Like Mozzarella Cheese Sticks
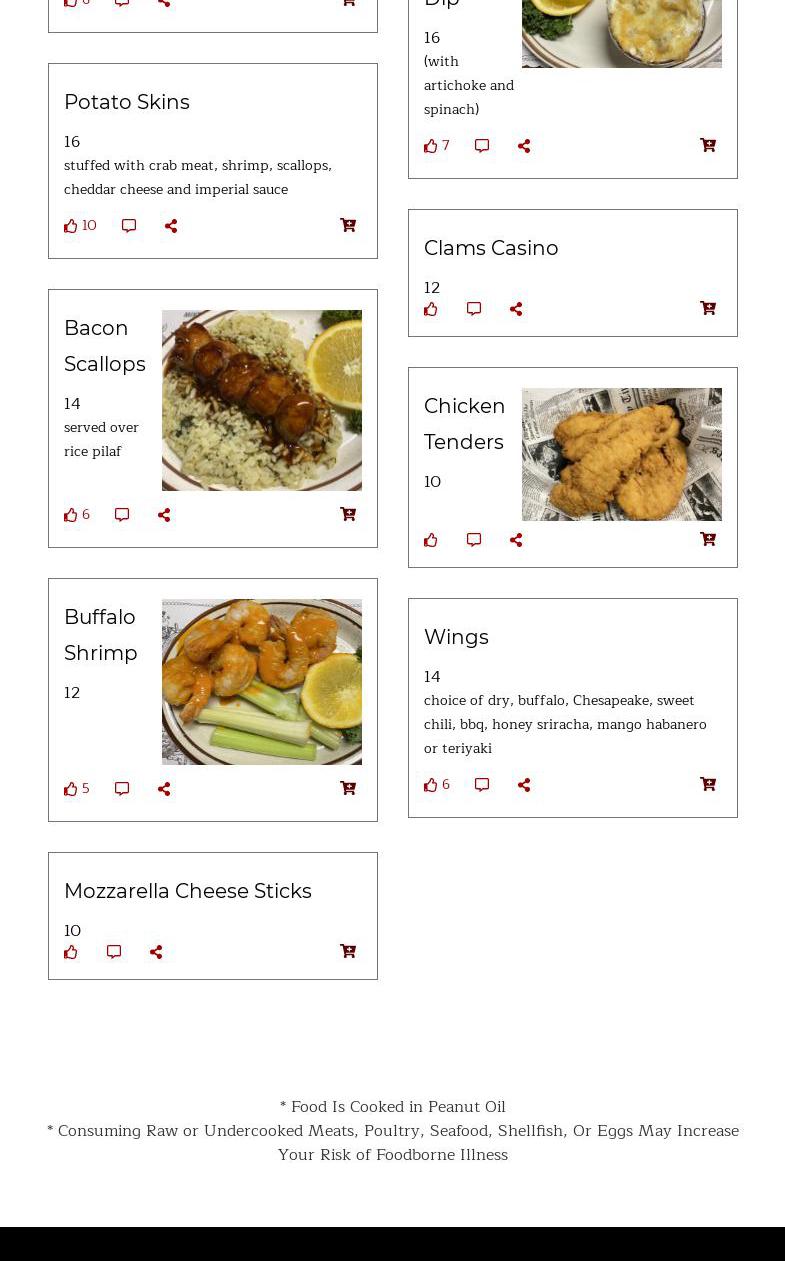The image size is (785, 1261). click(71, 952)
